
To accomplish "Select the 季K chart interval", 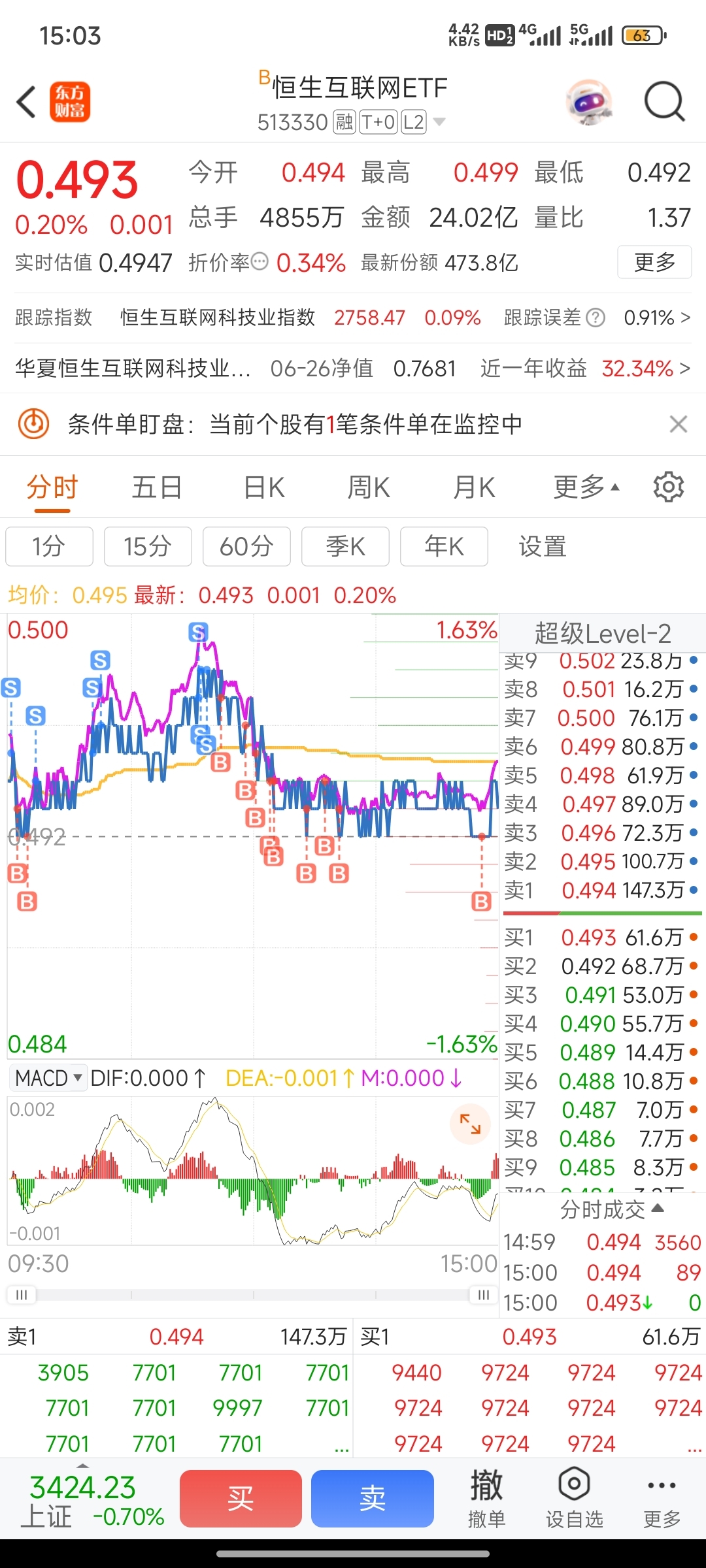I will [345, 547].
